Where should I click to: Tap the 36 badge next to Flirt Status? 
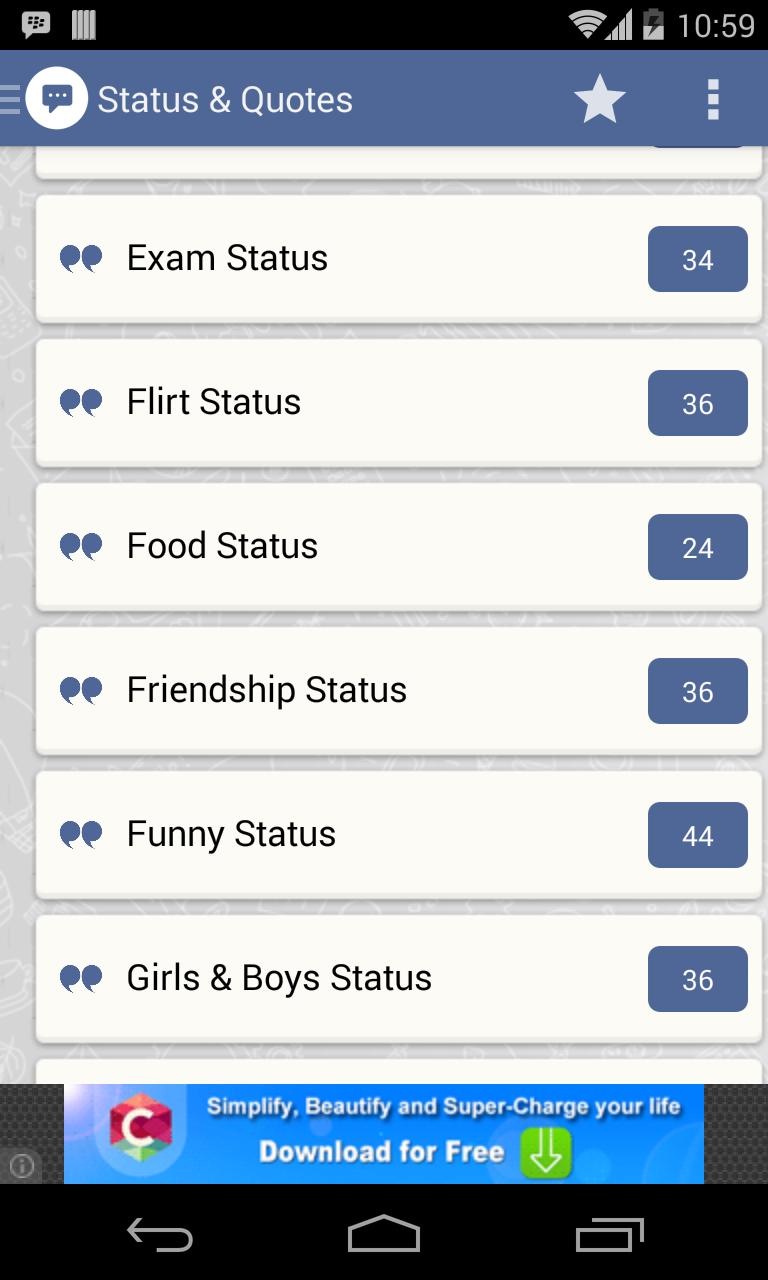coord(697,402)
